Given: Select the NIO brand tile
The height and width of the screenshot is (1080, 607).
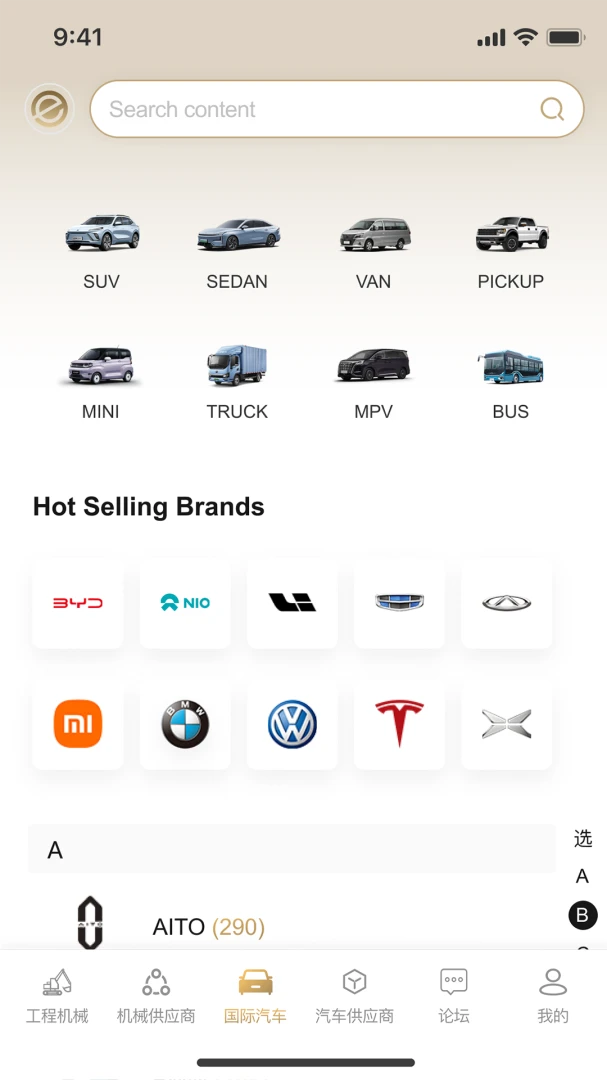Looking at the screenshot, I should (x=185, y=603).
